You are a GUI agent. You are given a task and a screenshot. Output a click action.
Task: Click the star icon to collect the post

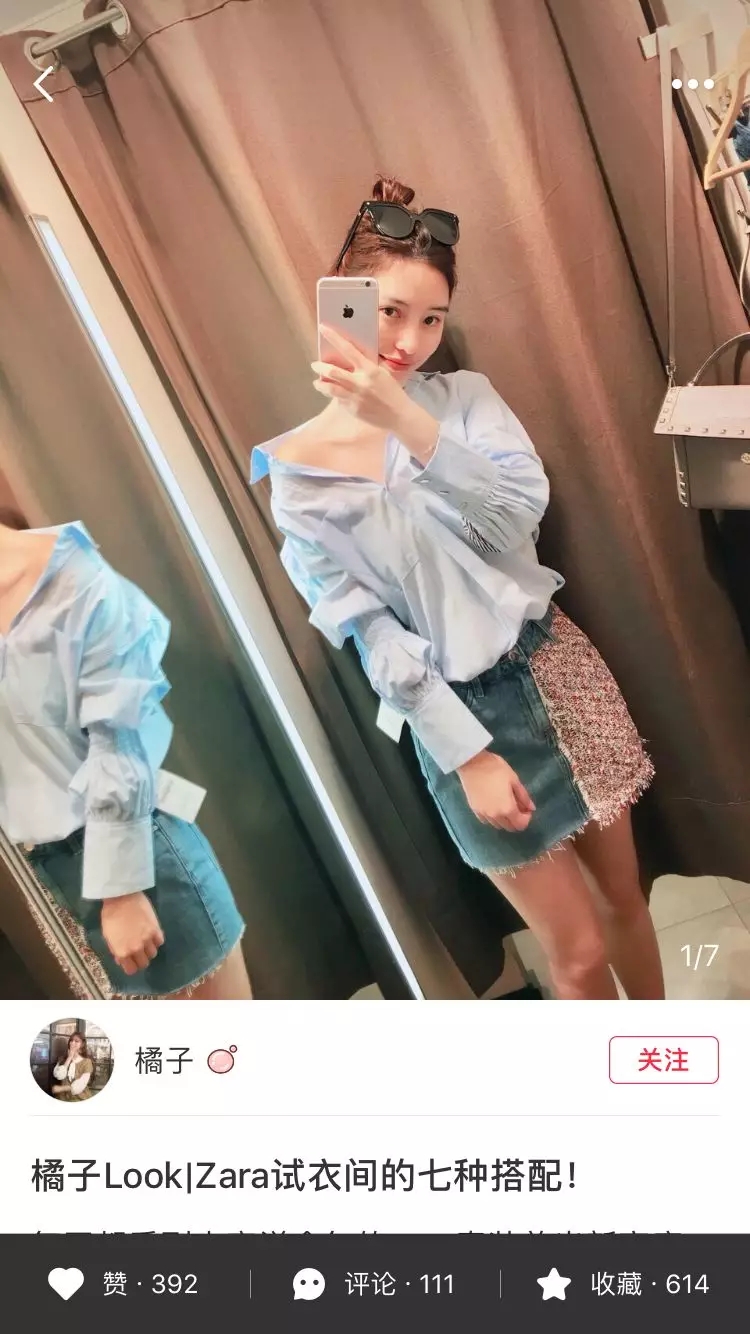553,1285
